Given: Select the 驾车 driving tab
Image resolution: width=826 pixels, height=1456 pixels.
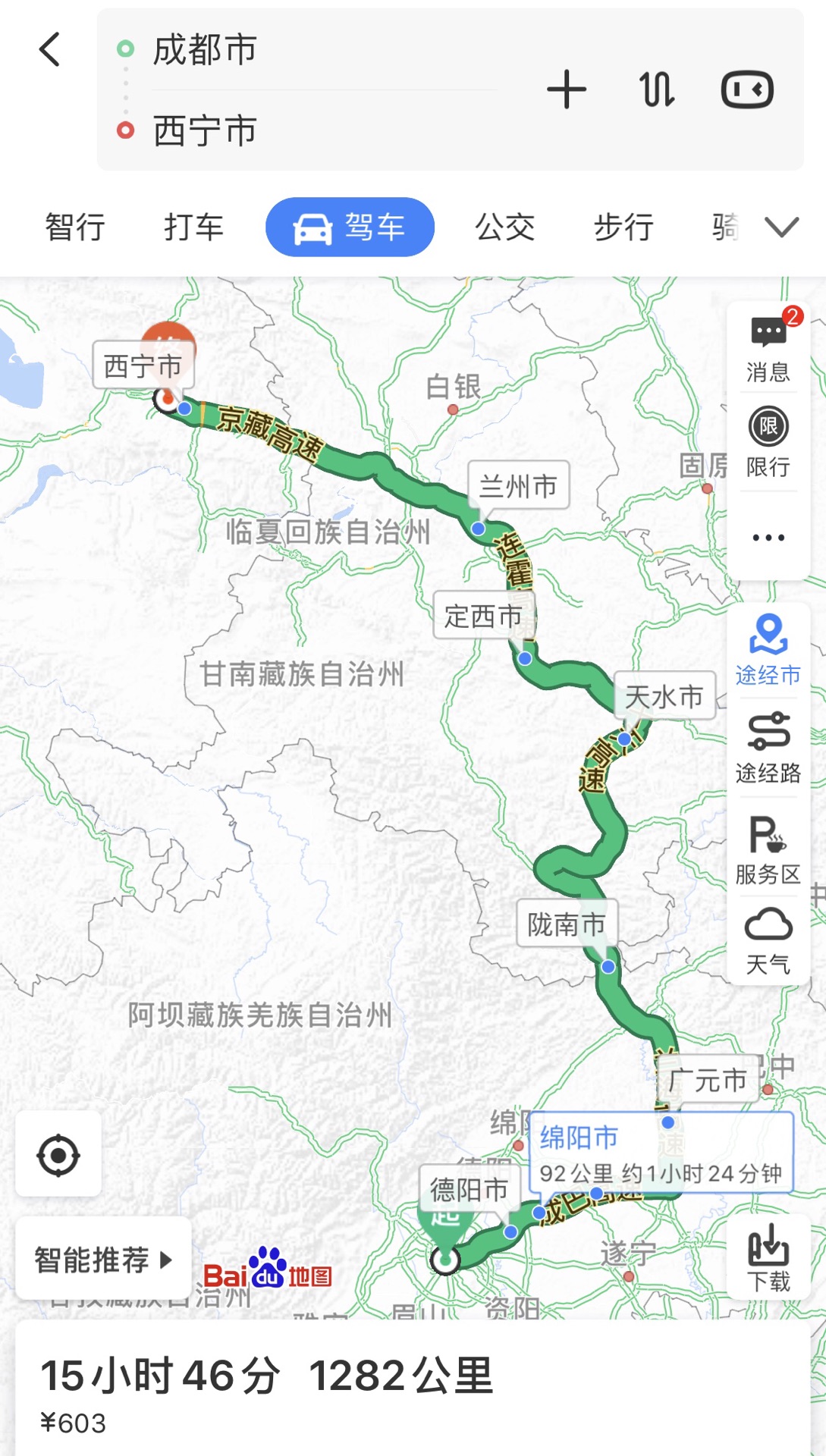Looking at the screenshot, I should pos(350,227).
